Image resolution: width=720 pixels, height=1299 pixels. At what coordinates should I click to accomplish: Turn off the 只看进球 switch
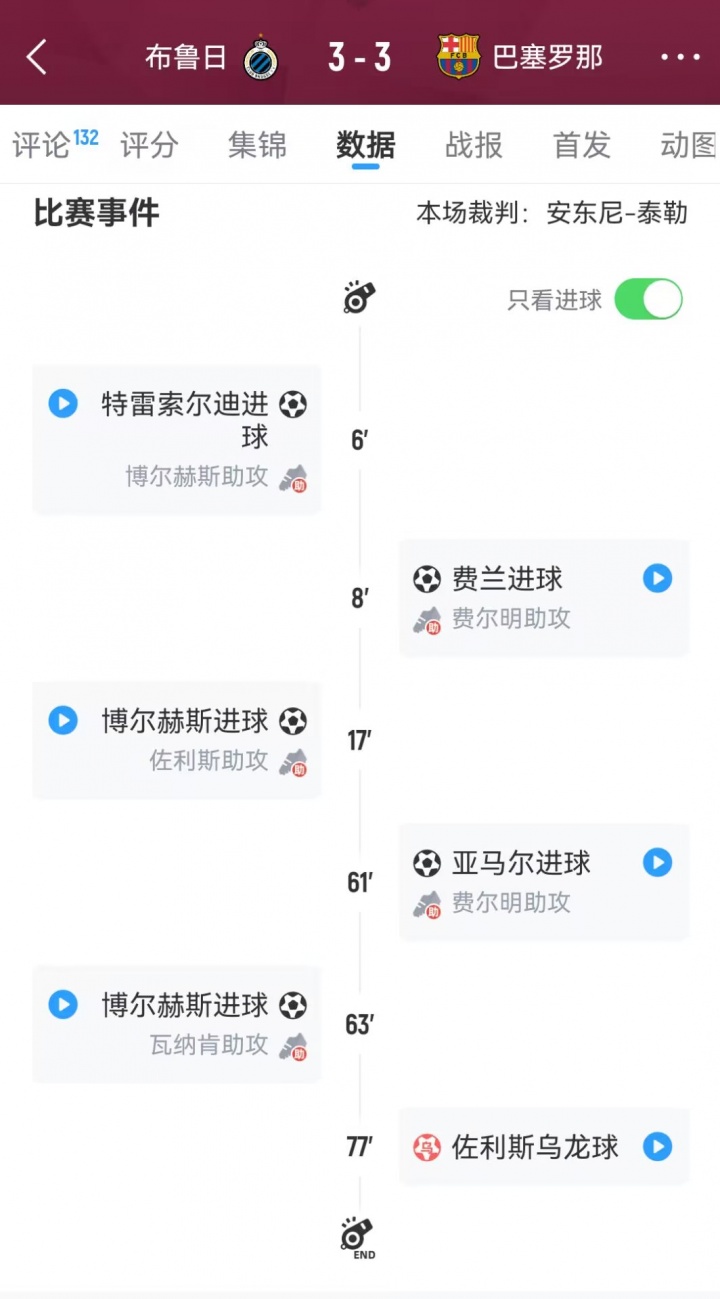click(648, 299)
